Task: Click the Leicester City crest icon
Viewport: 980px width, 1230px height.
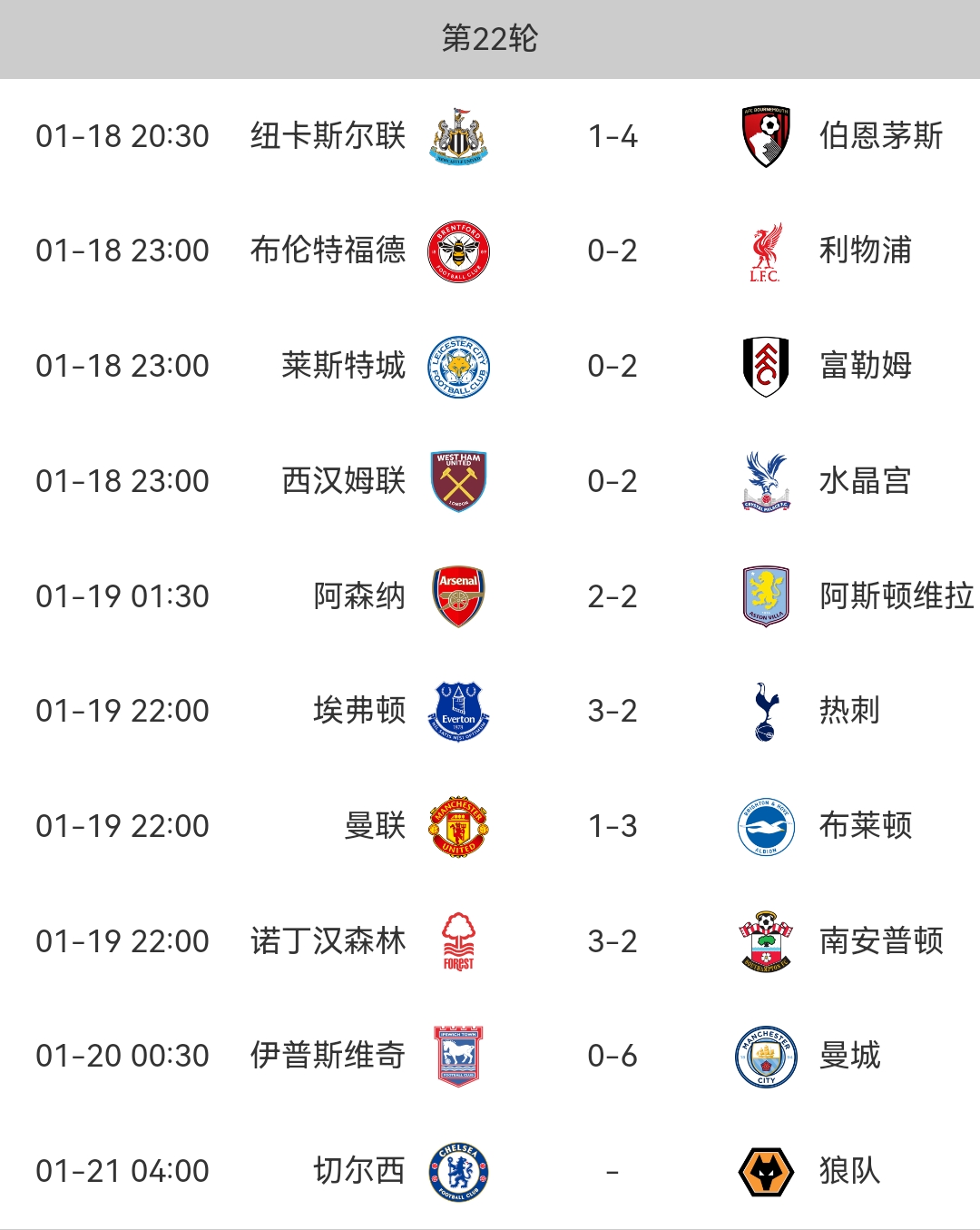Action: (458, 366)
